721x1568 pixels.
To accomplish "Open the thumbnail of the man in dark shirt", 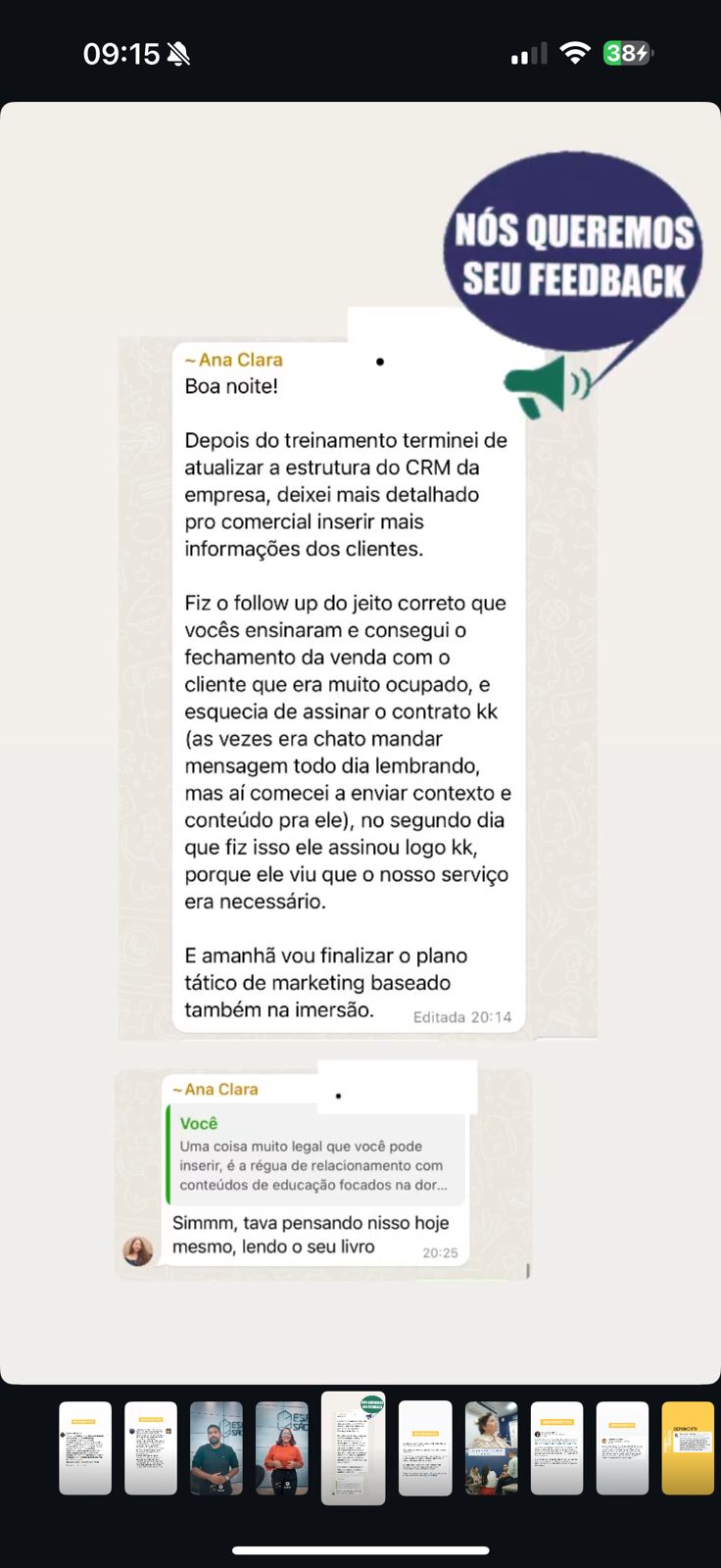I will [216, 1447].
